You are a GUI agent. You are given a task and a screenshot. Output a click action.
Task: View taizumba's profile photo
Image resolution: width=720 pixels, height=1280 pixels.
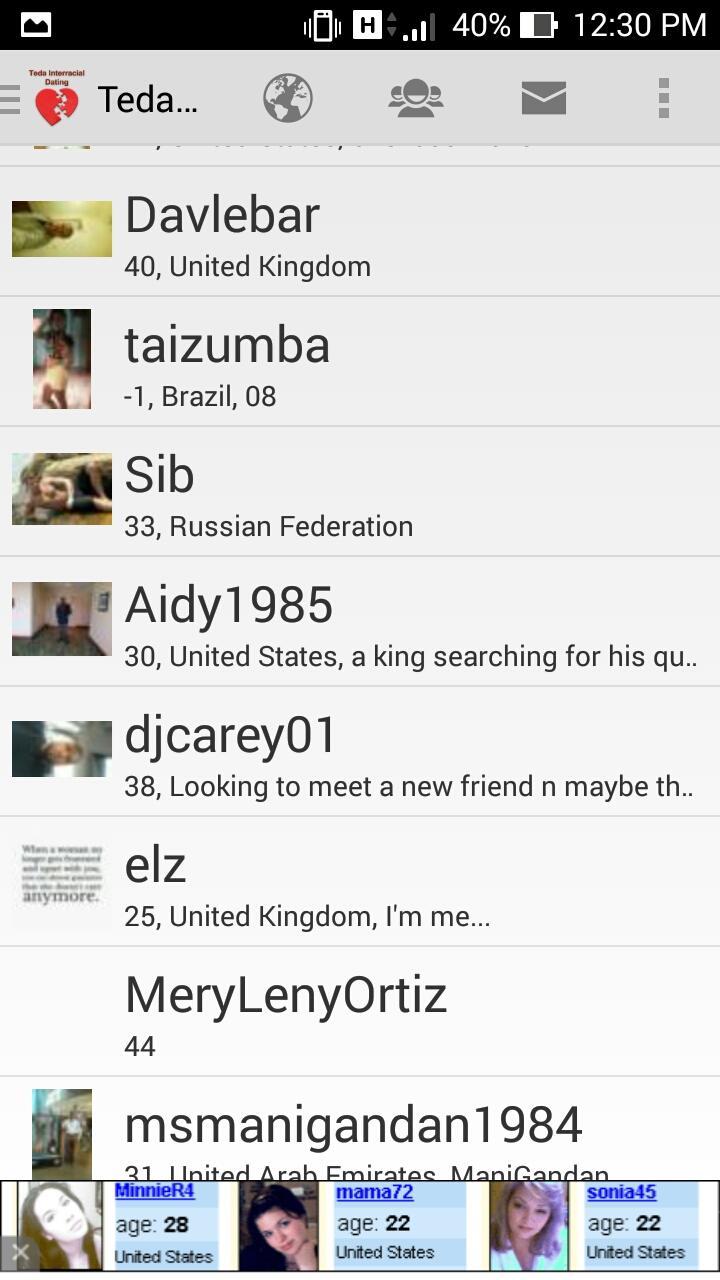click(61, 358)
